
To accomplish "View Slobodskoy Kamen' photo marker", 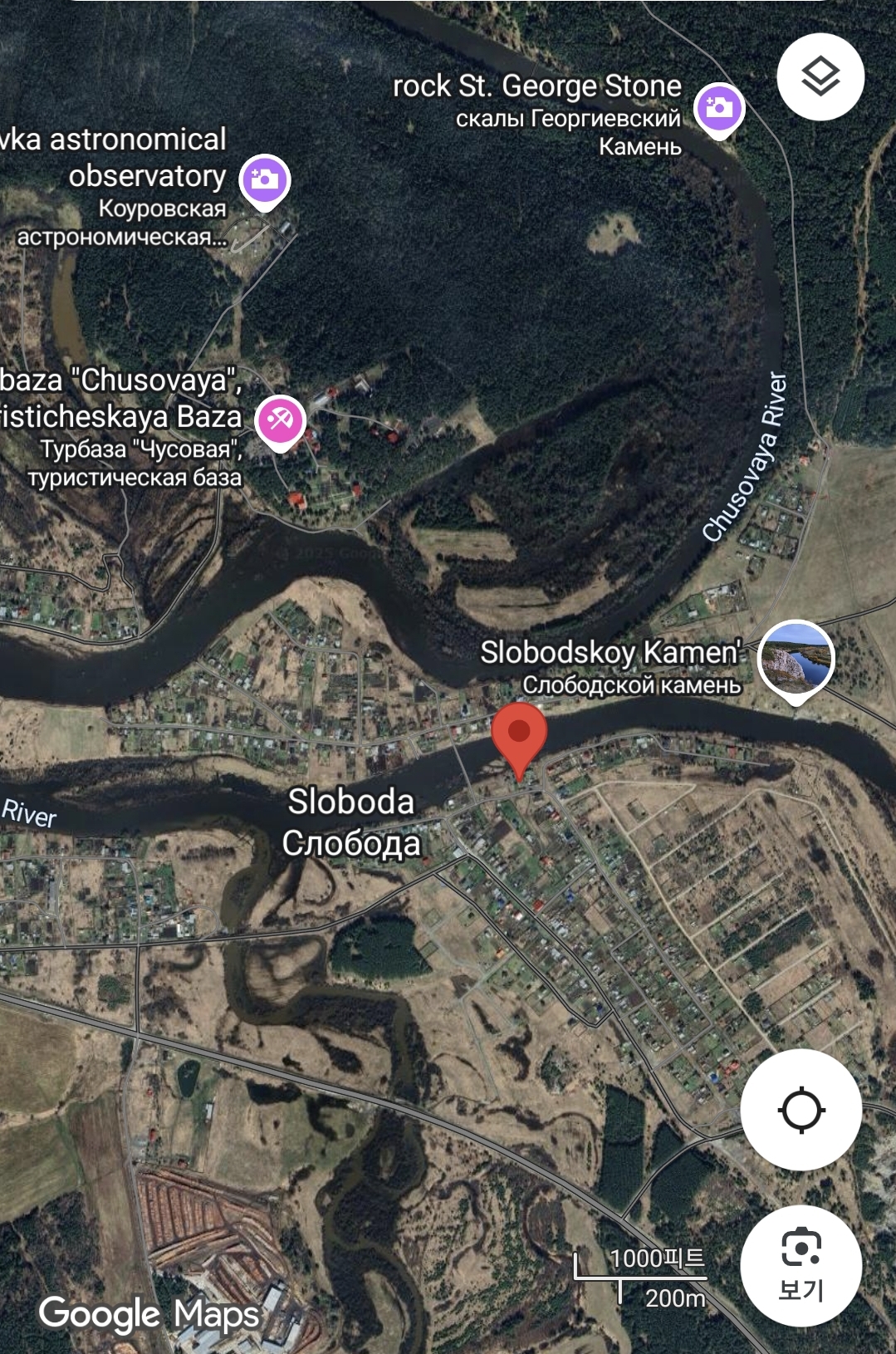I will [796, 658].
